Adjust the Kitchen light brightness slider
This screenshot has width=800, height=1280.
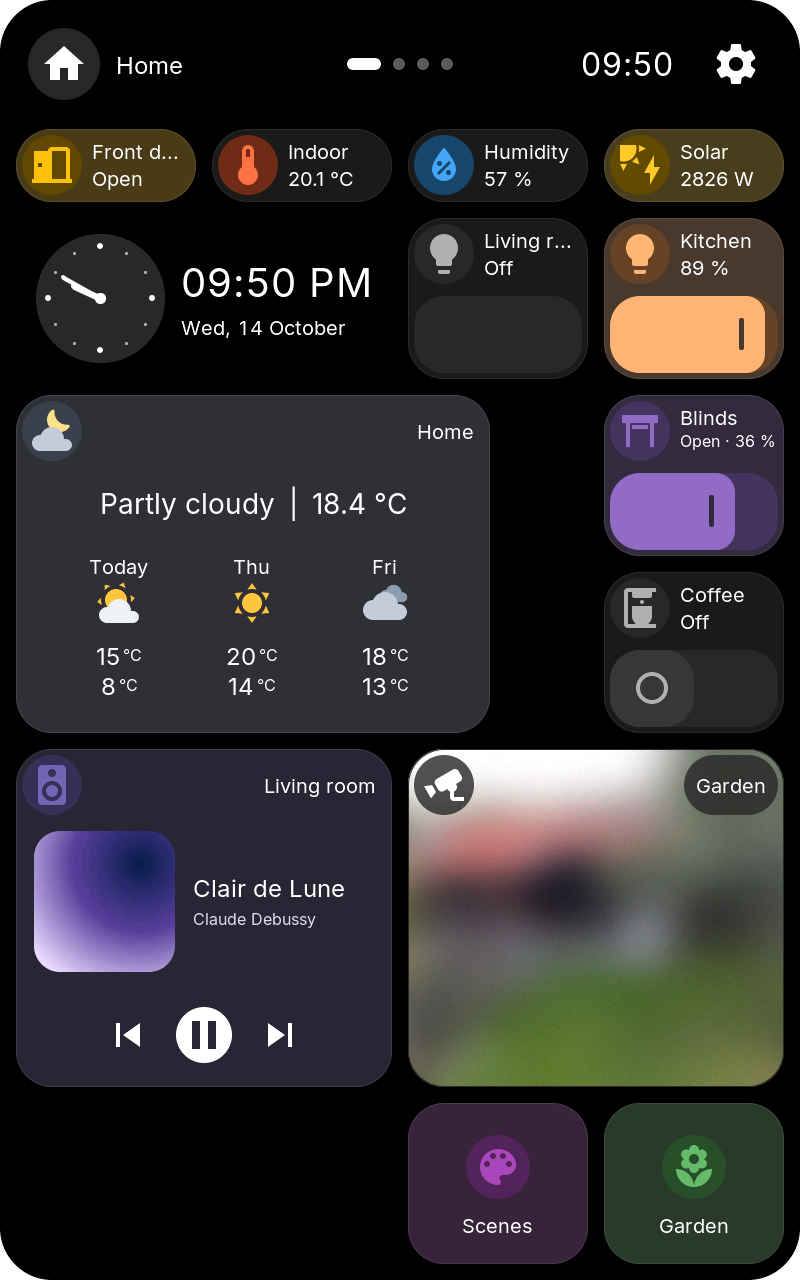694,335
